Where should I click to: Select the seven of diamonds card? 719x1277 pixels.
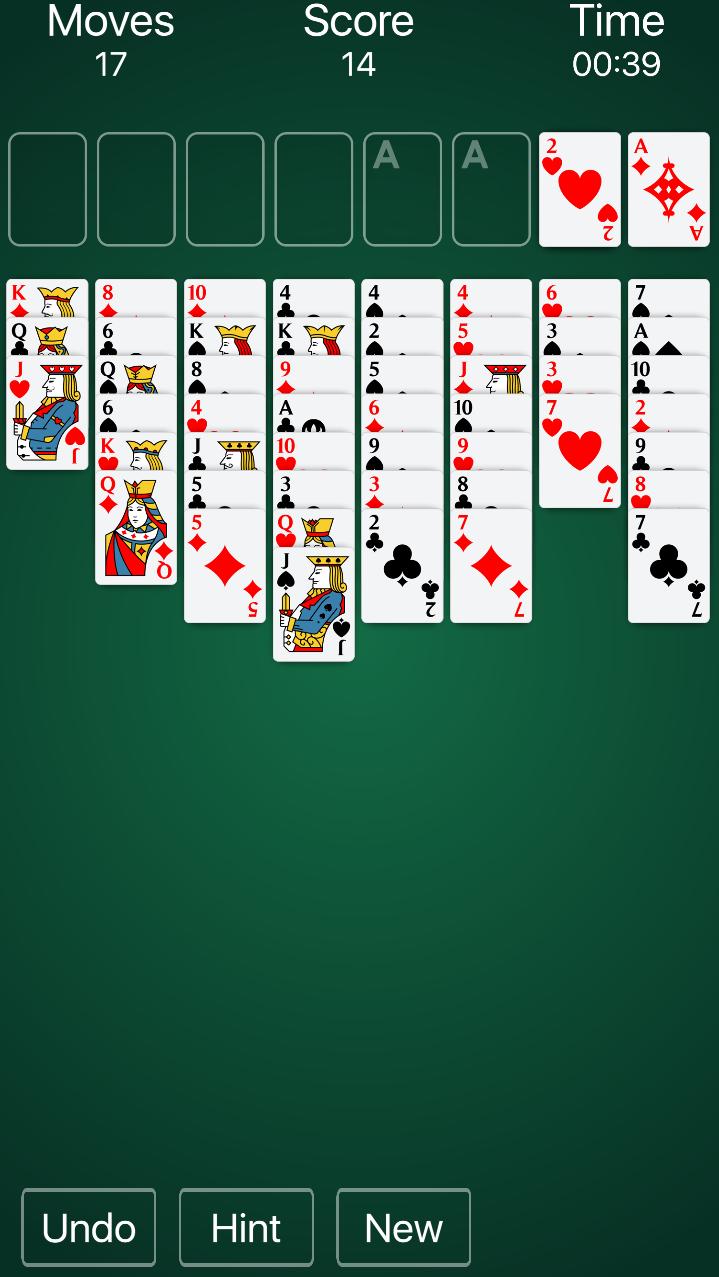pyautogui.click(x=491, y=566)
